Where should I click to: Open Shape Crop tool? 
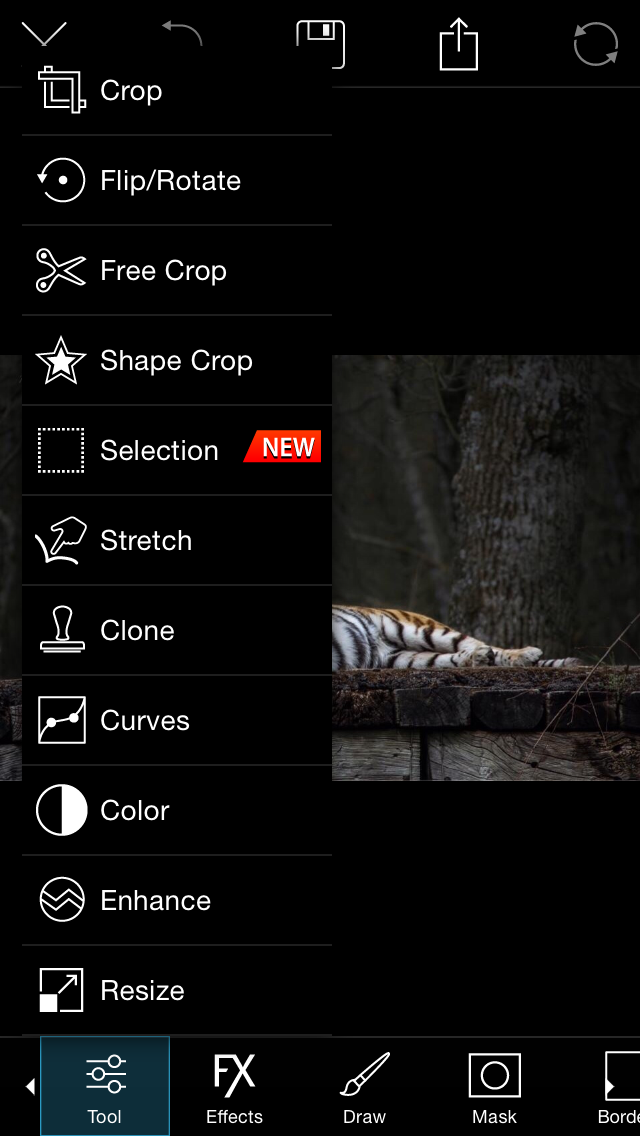(177, 360)
